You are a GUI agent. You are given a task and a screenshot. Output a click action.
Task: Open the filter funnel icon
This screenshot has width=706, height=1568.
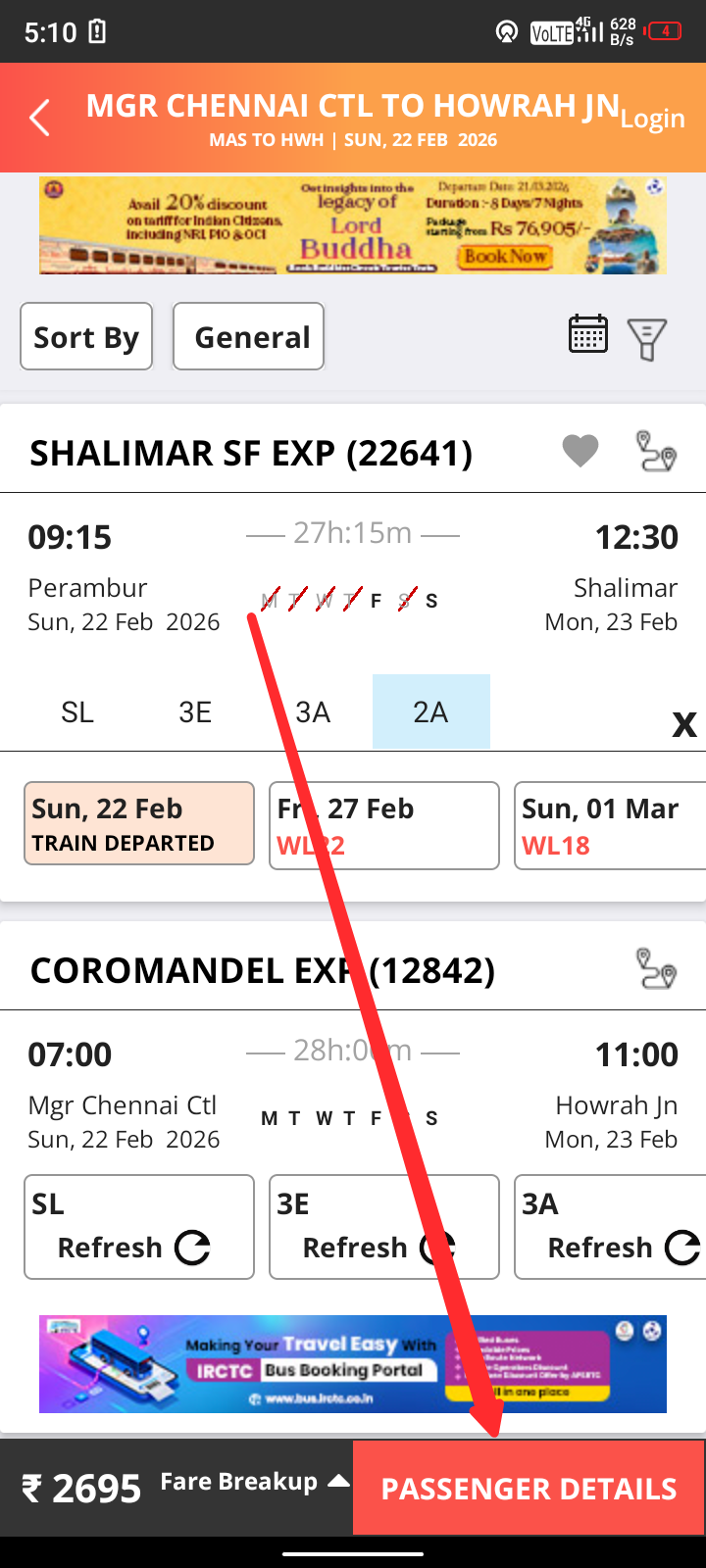(x=647, y=339)
